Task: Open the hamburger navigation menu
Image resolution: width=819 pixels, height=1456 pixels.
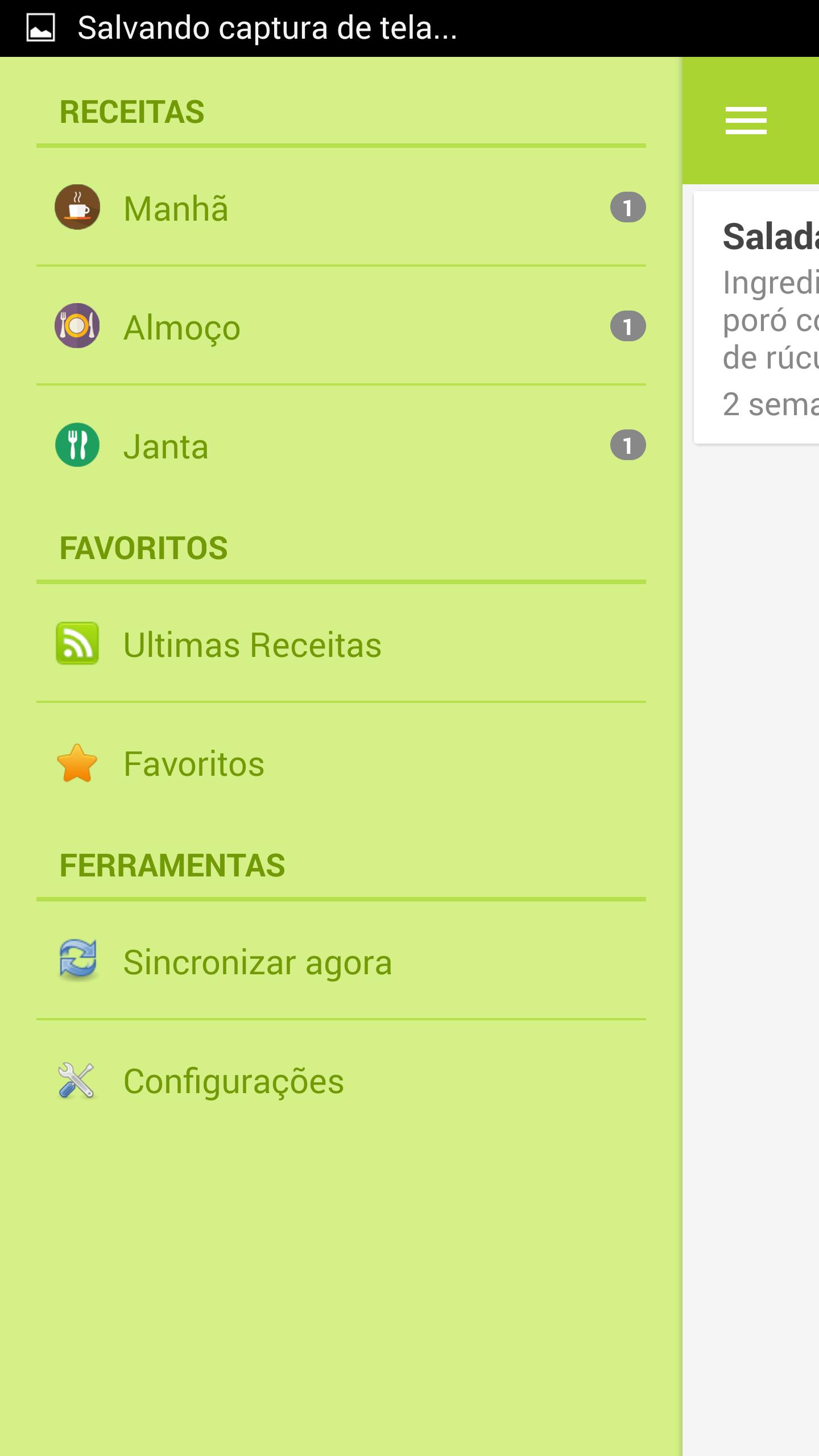Action: (x=746, y=119)
